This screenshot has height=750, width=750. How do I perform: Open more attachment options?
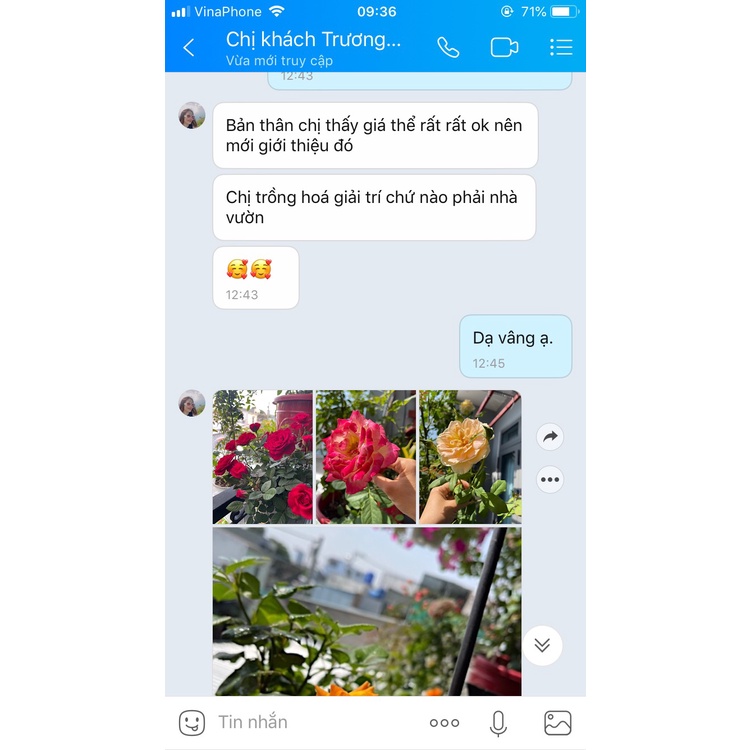444,722
